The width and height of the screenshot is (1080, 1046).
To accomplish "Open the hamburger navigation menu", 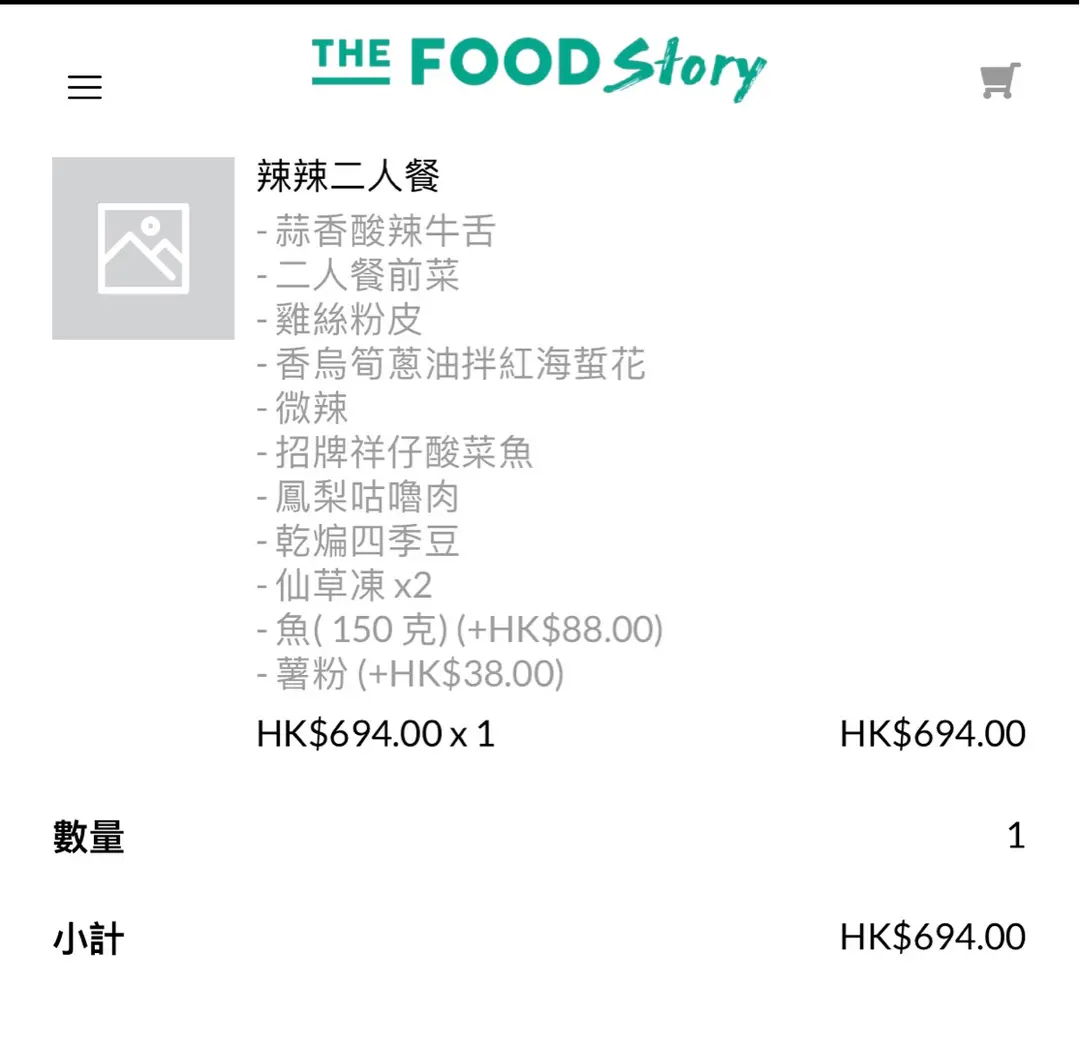I will pyautogui.click(x=85, y=88).
